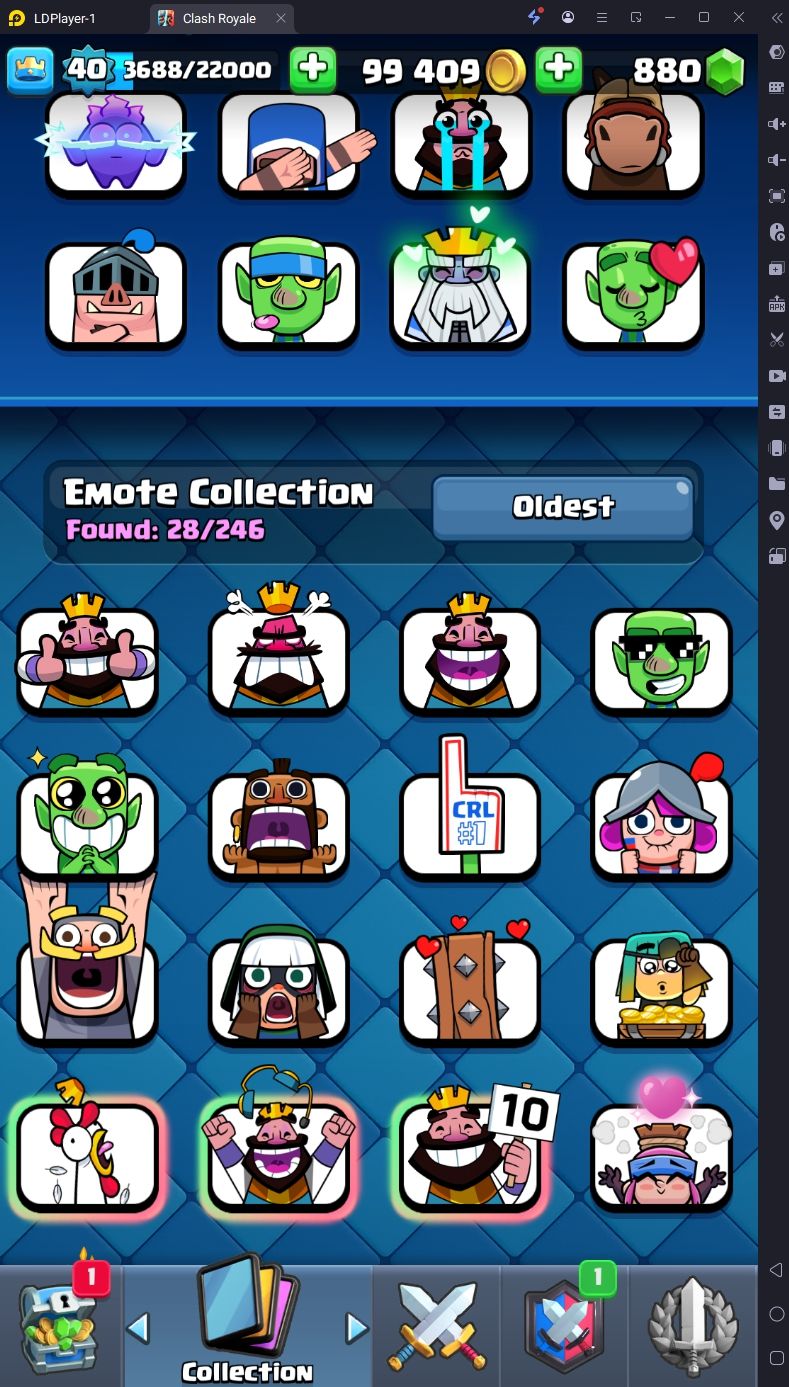Select the dabbing emote in deck
789x1387 pixels.
(x=288, y=145)
